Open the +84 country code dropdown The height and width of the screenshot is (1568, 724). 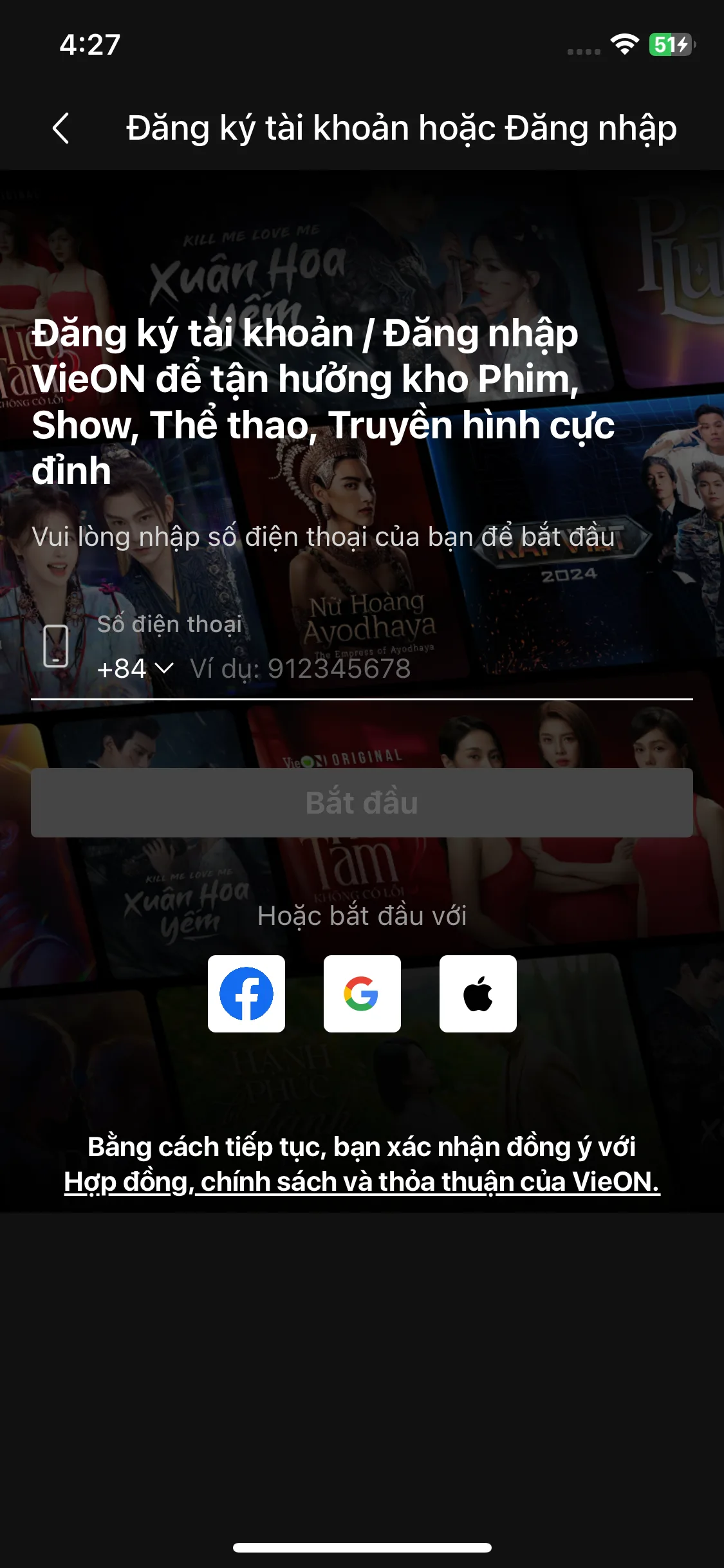135,669
